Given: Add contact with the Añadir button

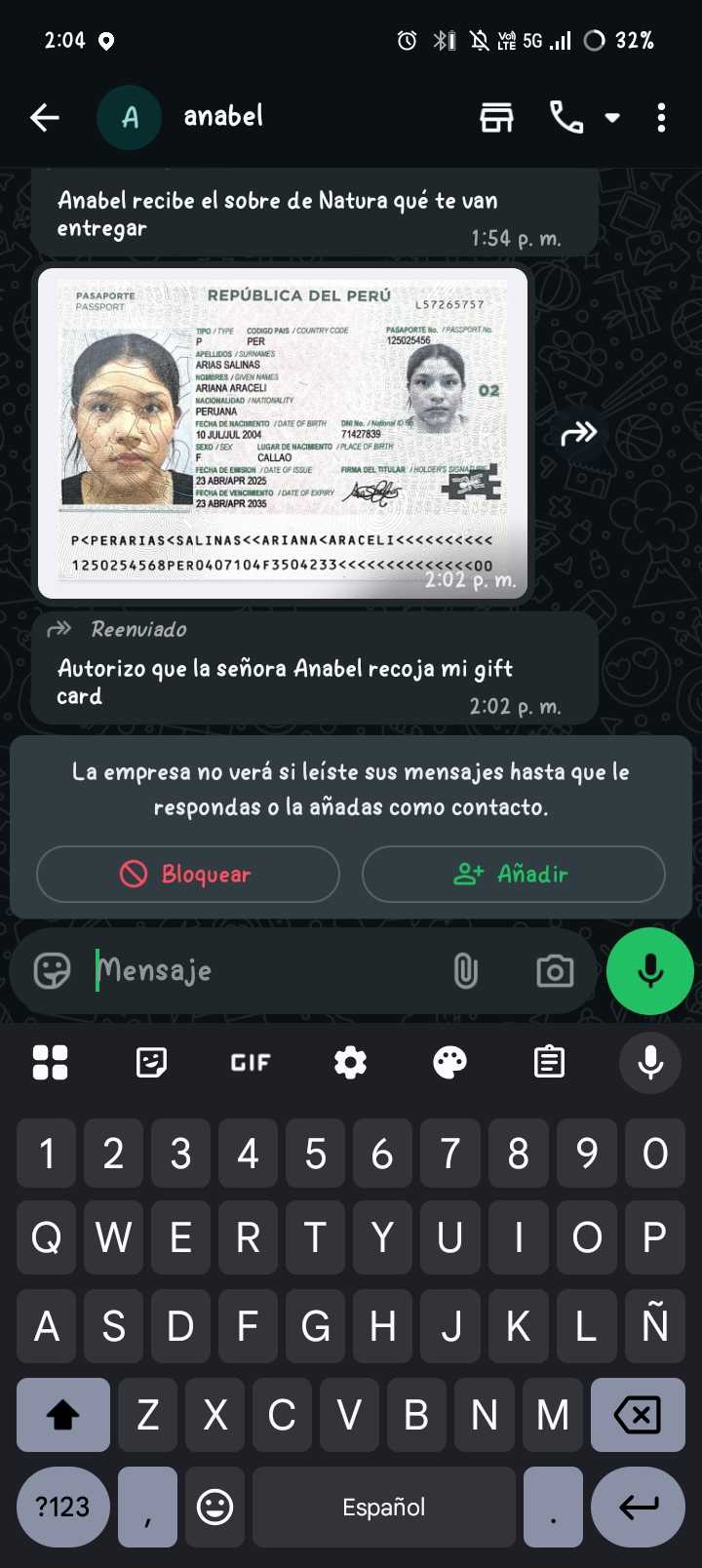Looking at the screenshot, I should point(513,874).
